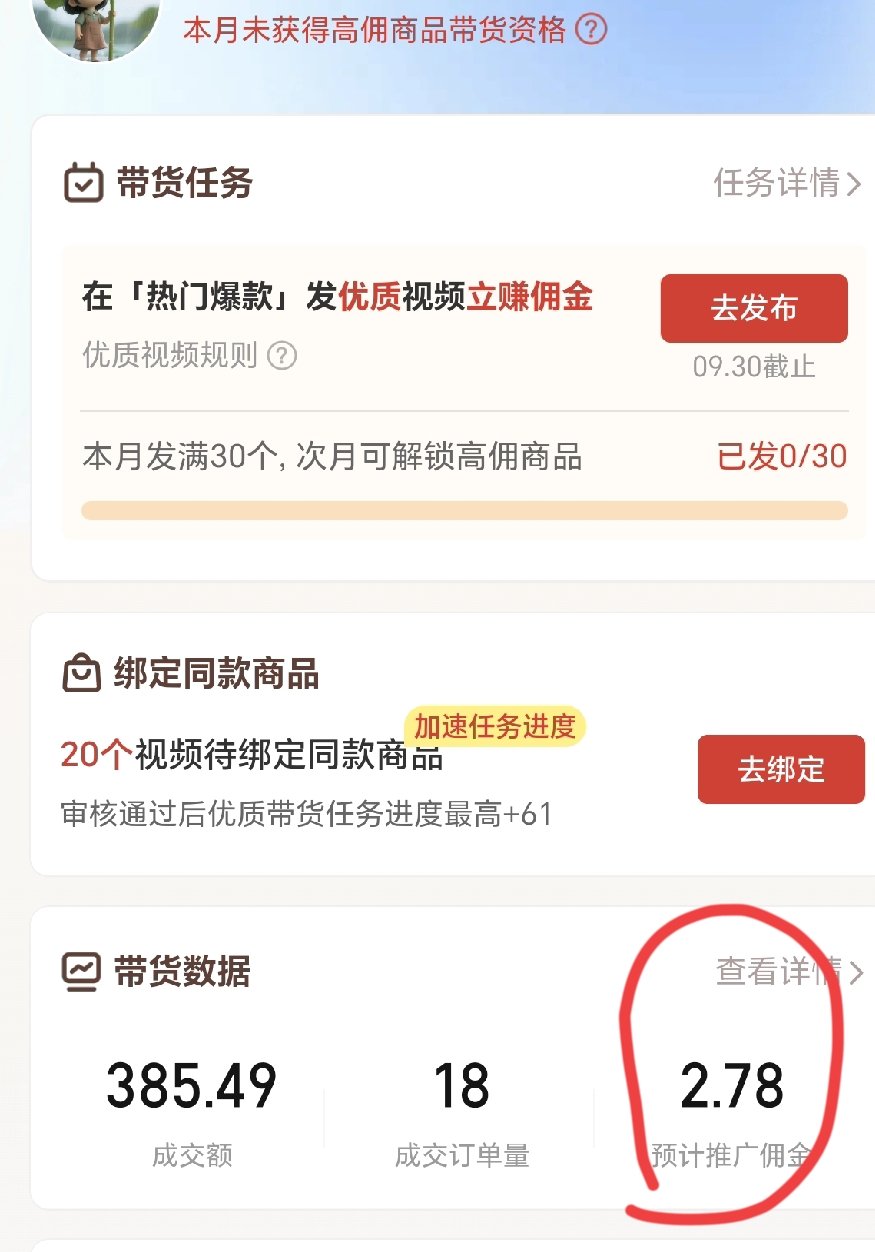Tap the help icon next to 高佣商品带货资格
The image size is (875, 1252).
592,30
